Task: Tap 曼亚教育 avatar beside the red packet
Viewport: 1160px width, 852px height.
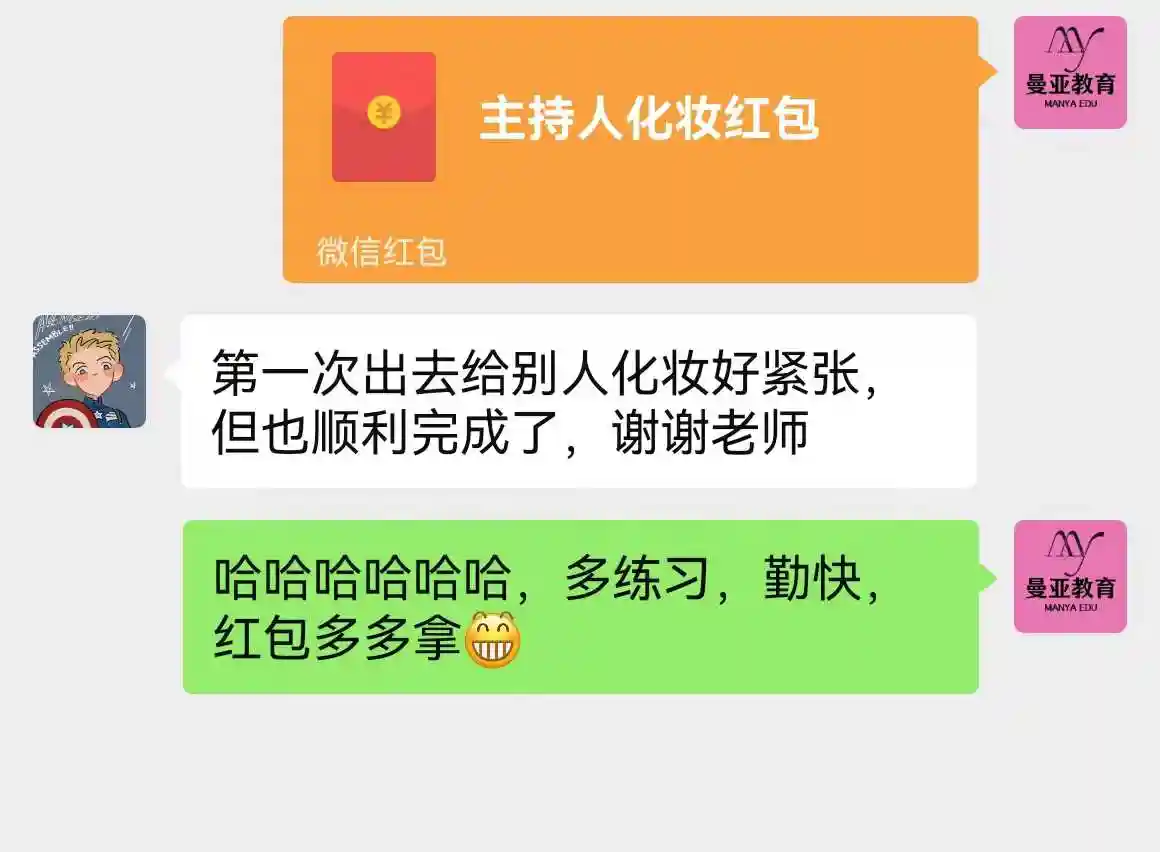Action: click(1070, 73)
